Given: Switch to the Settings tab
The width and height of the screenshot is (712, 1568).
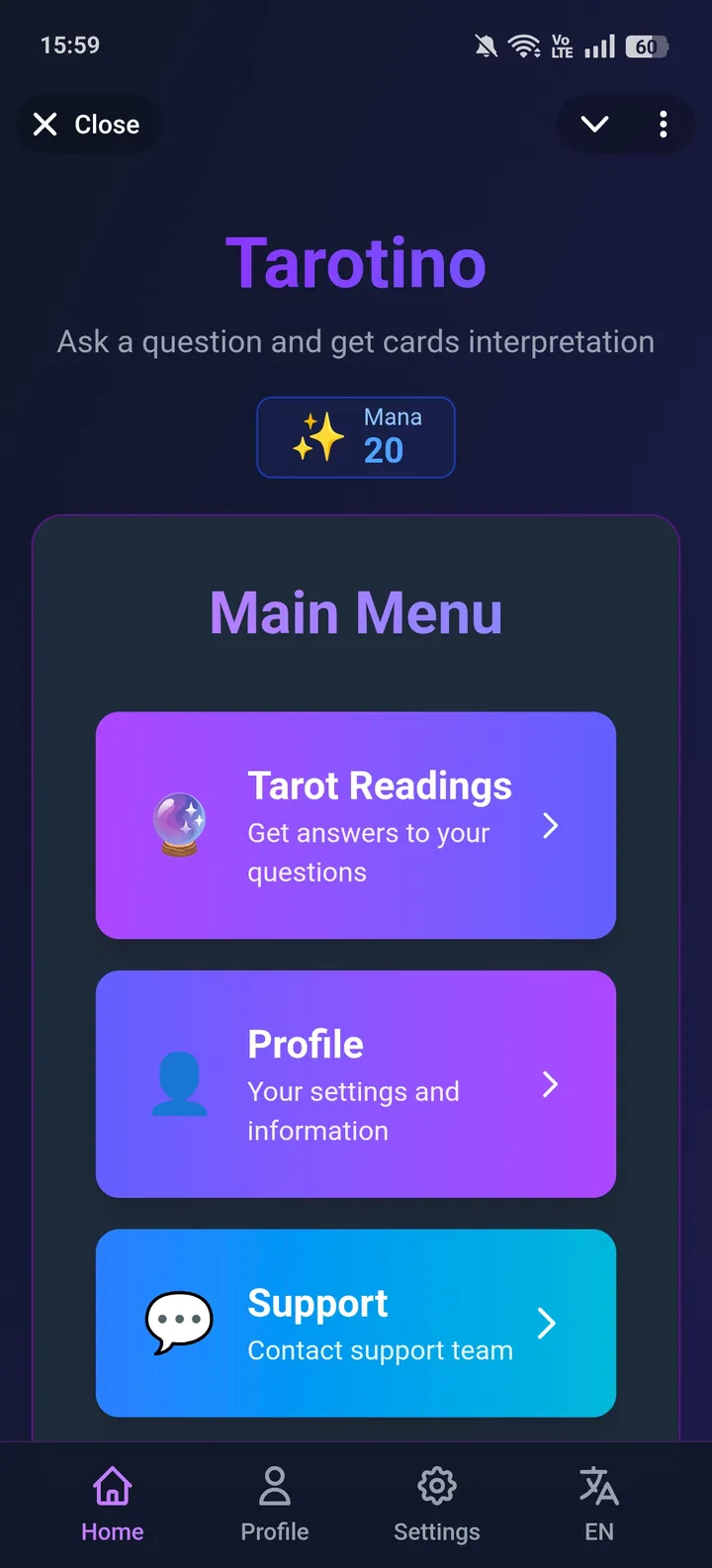Looking at the screenshot, I should click(x=436, y=1504).
